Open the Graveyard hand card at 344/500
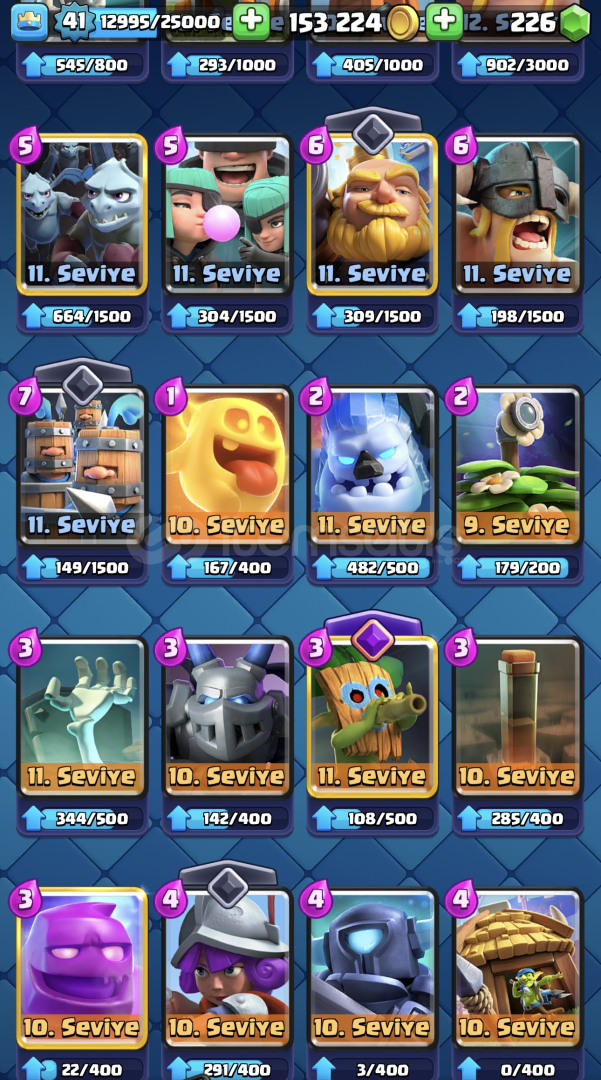601x1080 pixels. [x=82, y=717]
